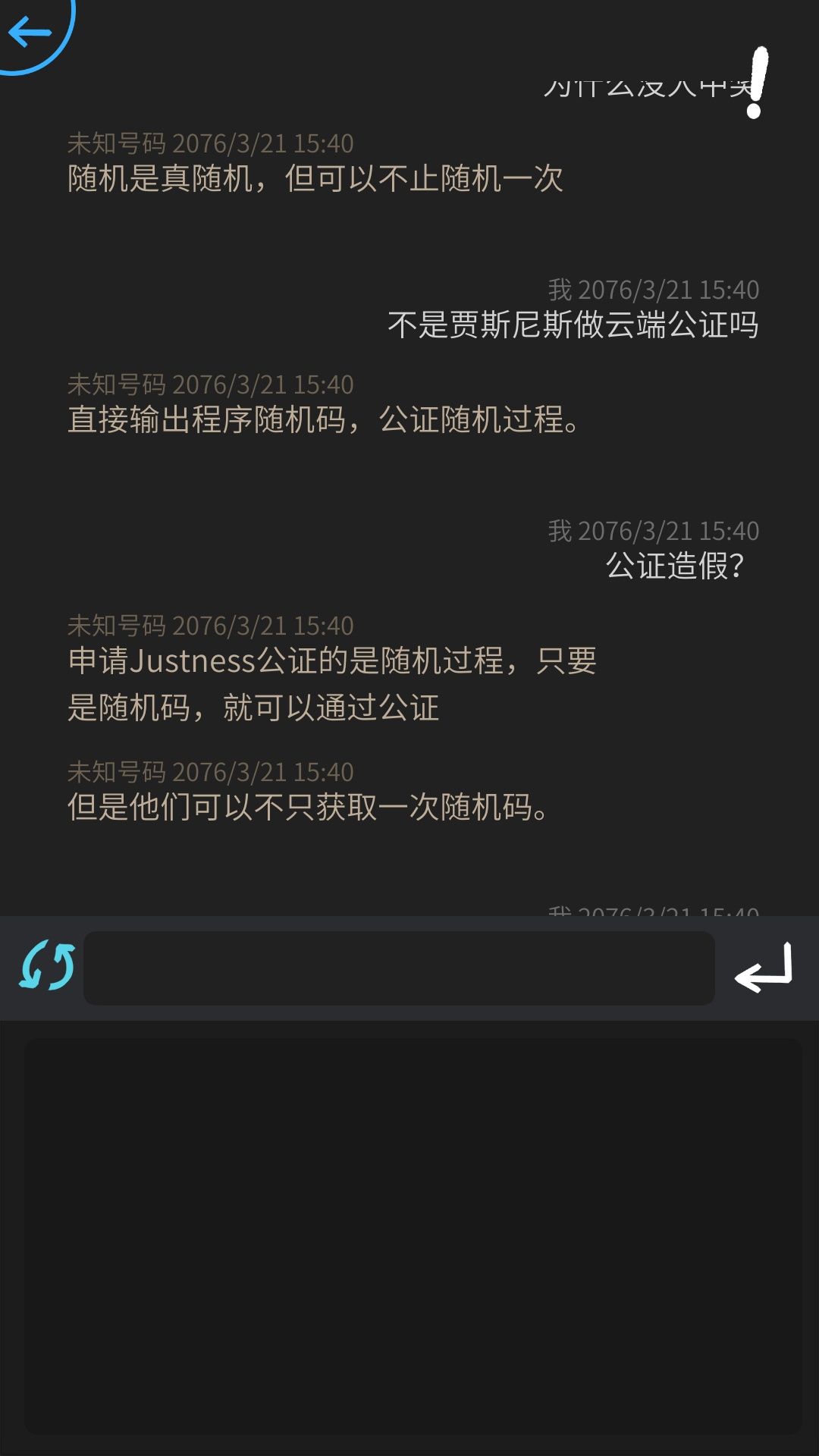Tap the blue refresh/sync icon near the input bar
The width and height of the screenshot is (819, 1456).
tap(45, 968)
